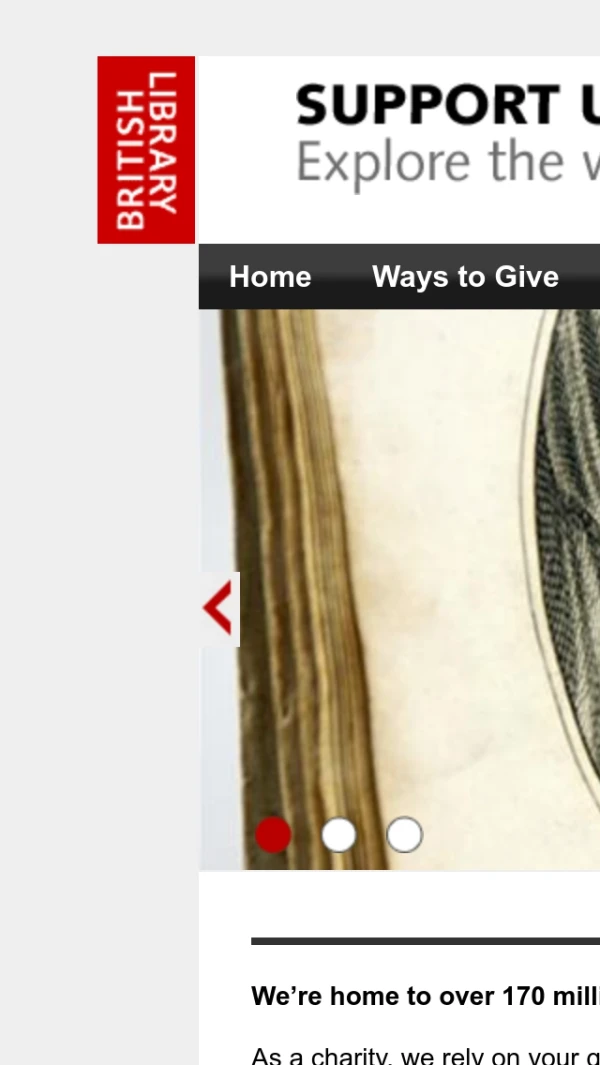This screenshot has height=1065, width=600.
Task: Open the British Library logo link
Action: [146, 150]
